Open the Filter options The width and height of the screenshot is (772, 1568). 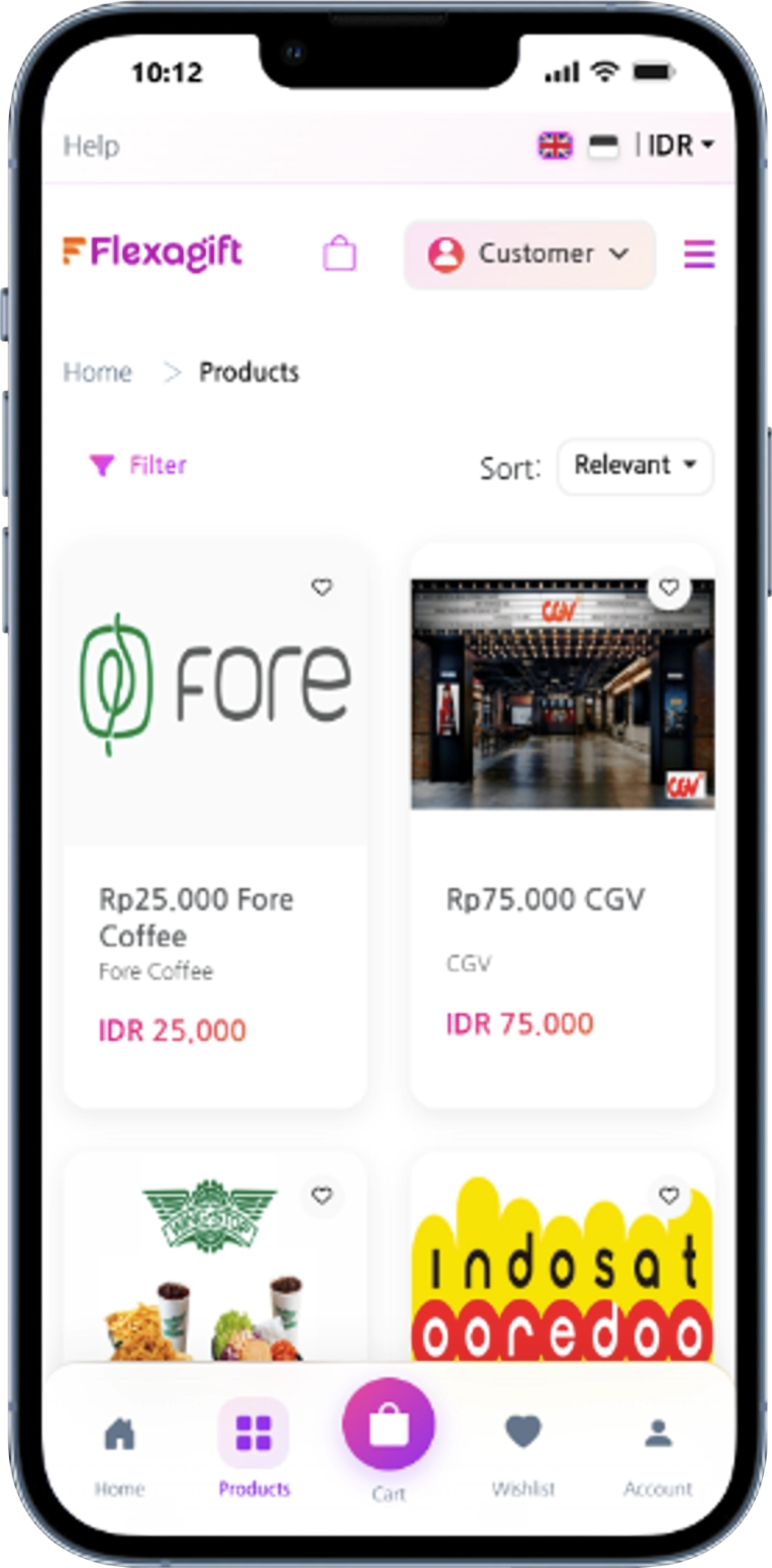139,465
